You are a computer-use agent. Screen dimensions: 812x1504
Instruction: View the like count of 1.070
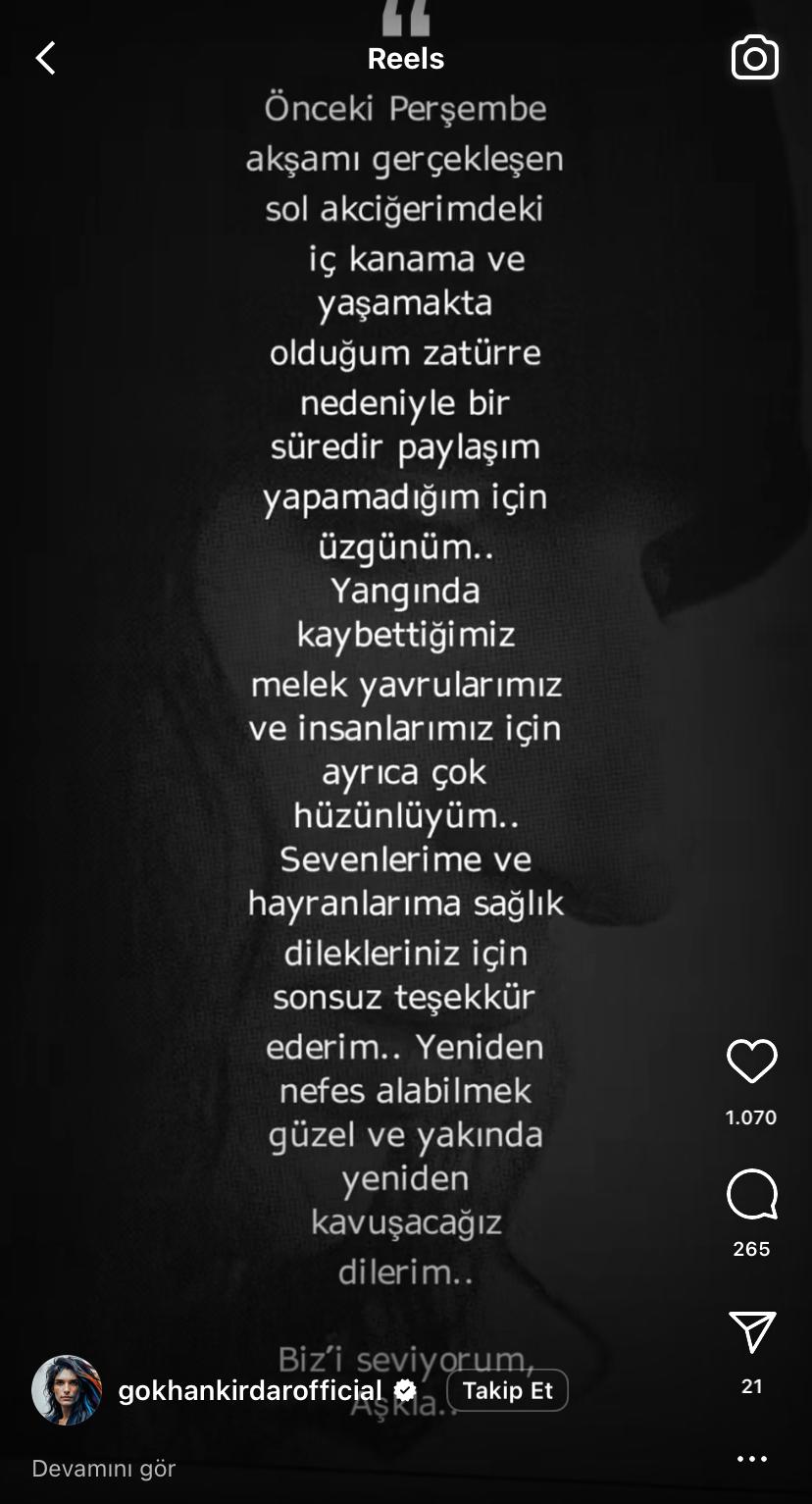coord(751,1116)
